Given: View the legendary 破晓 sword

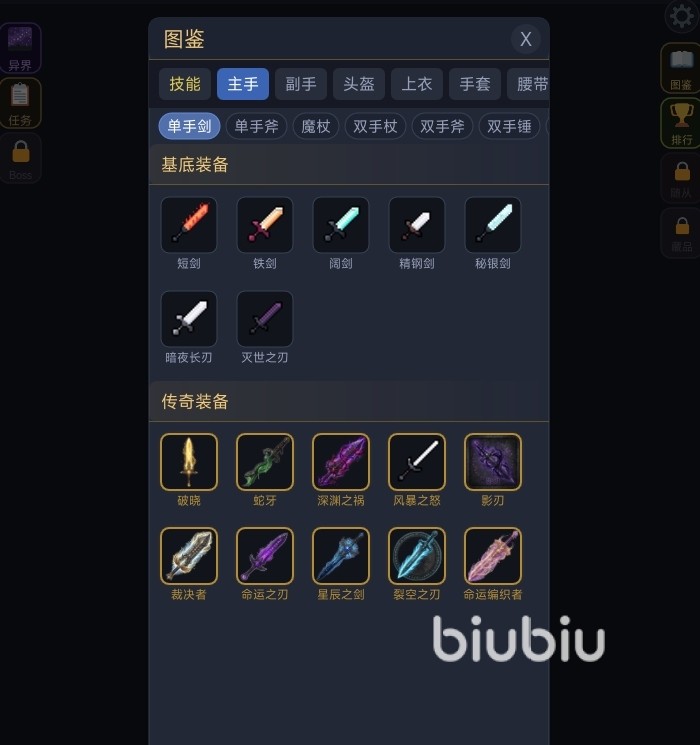Looking at the screenshot, I should coord(189,462).
